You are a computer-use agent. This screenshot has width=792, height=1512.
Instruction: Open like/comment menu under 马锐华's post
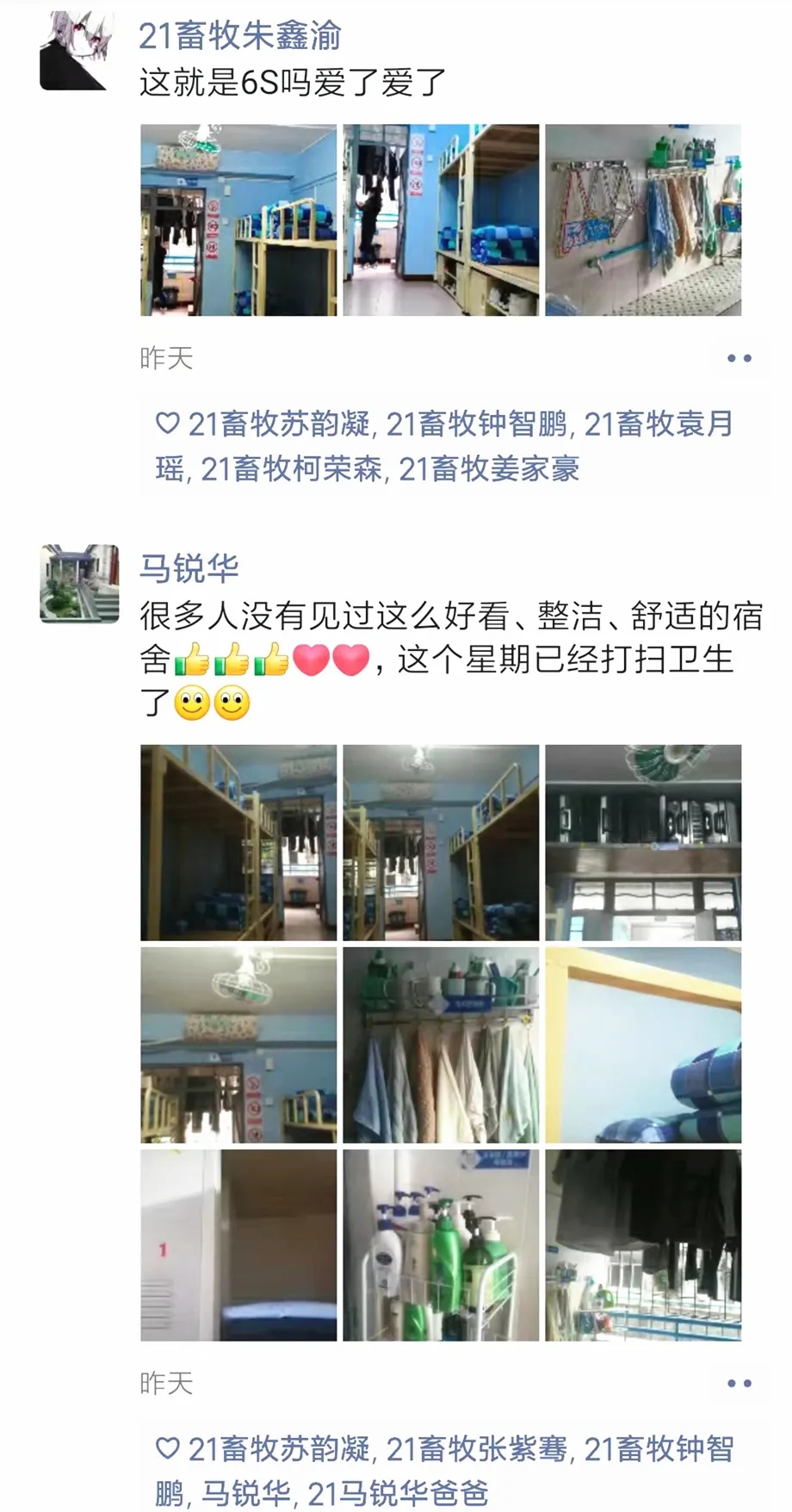739,1384
